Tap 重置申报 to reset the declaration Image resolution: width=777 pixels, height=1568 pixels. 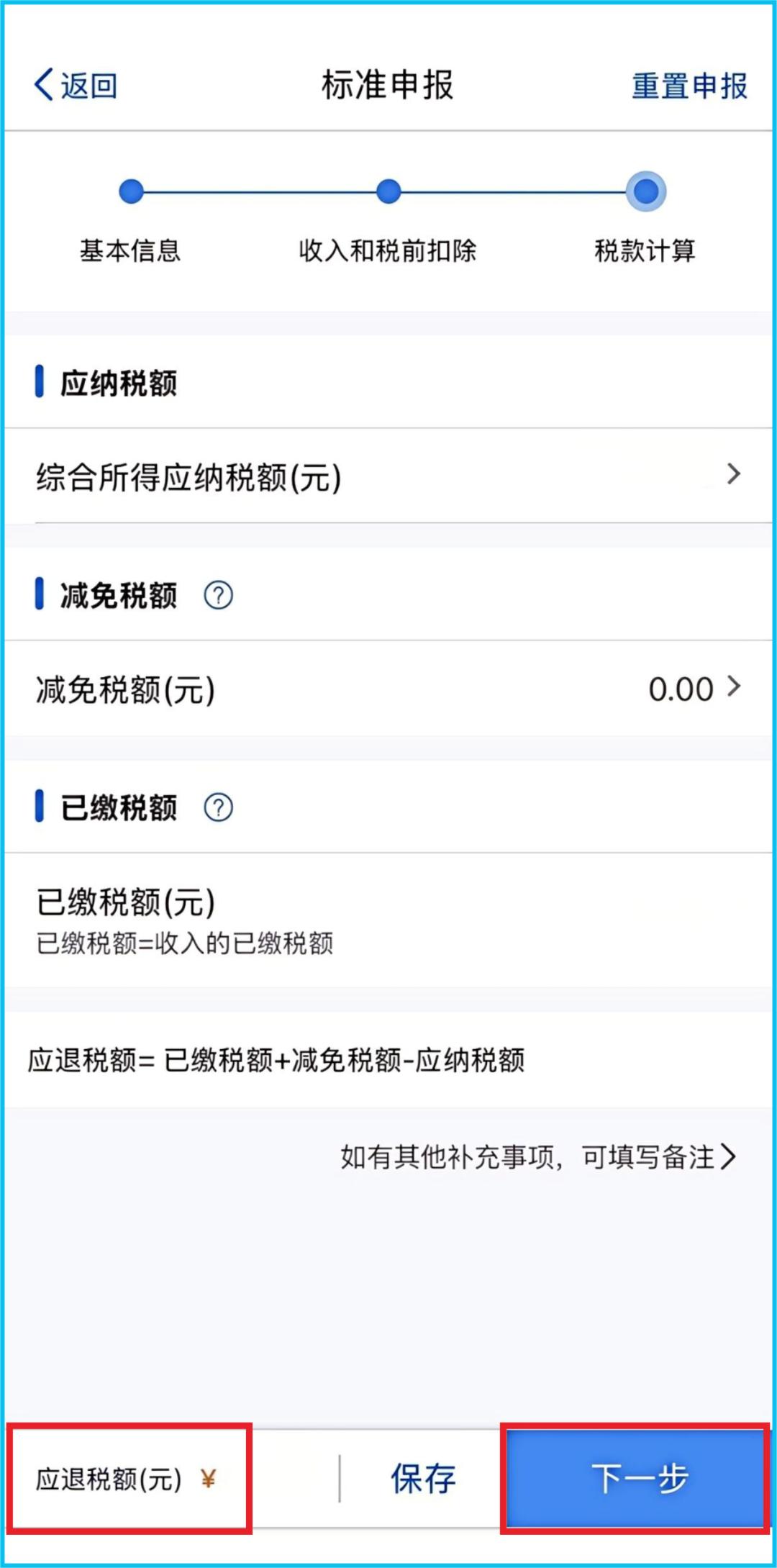689,86
